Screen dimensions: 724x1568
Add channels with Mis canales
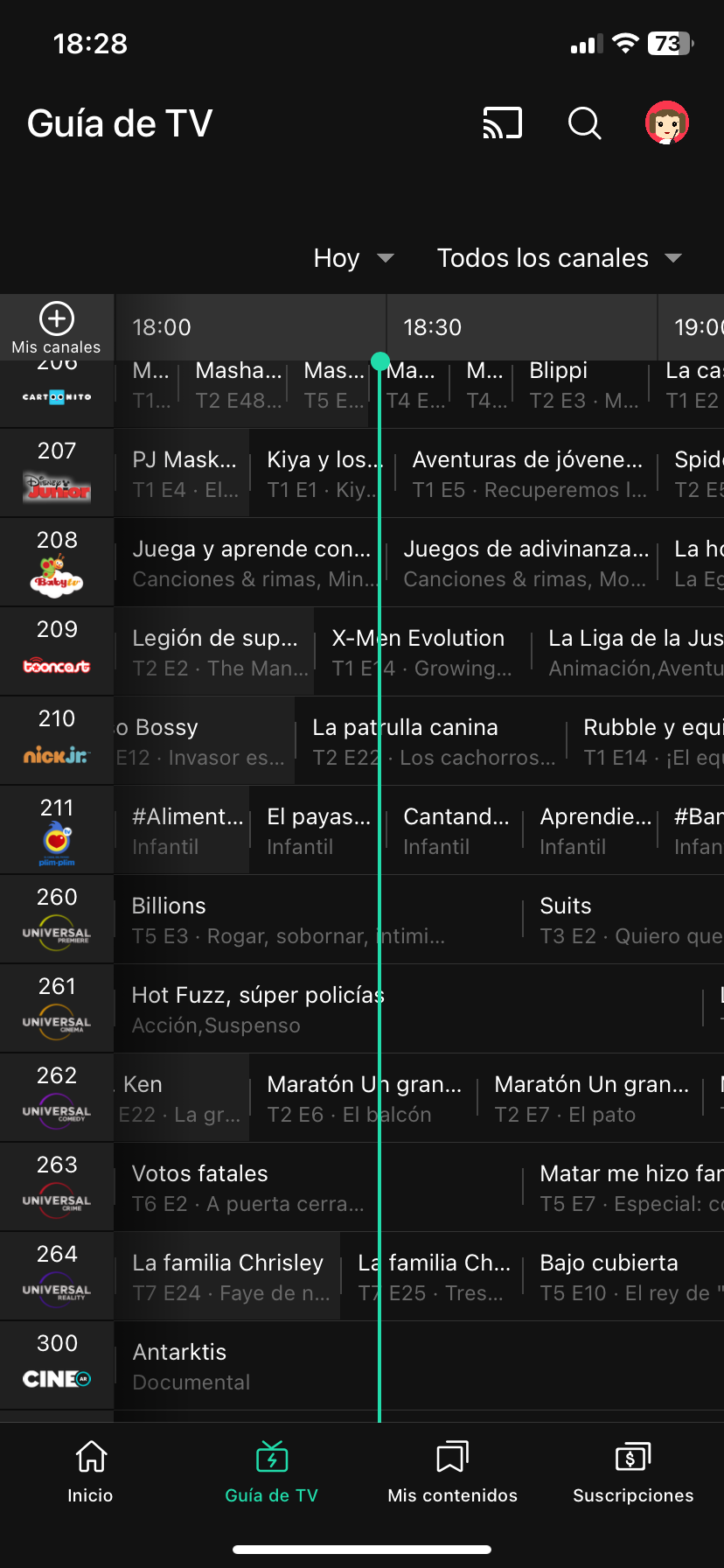tap(57, 328)
